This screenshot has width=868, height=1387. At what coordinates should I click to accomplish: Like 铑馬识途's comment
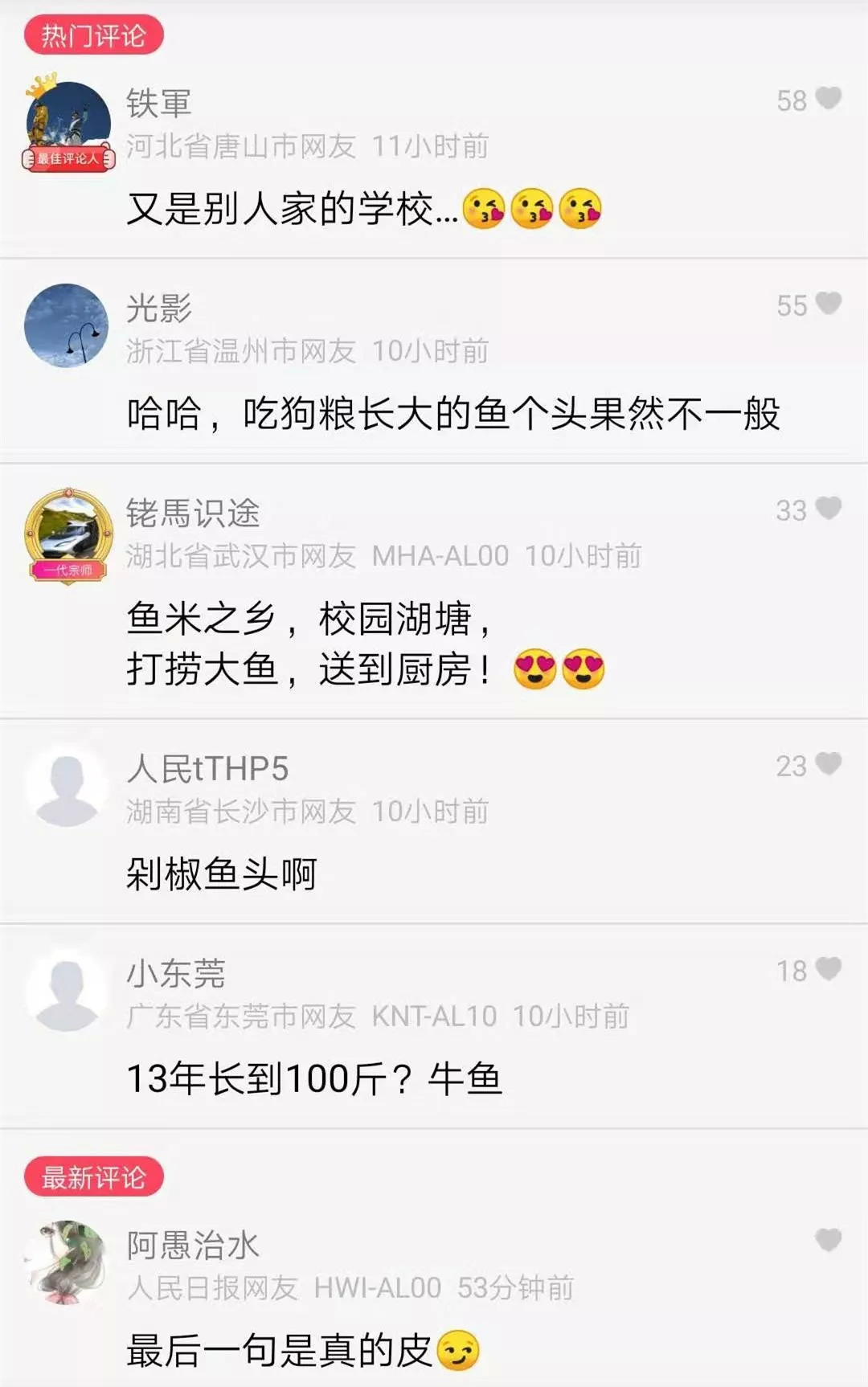828,509
